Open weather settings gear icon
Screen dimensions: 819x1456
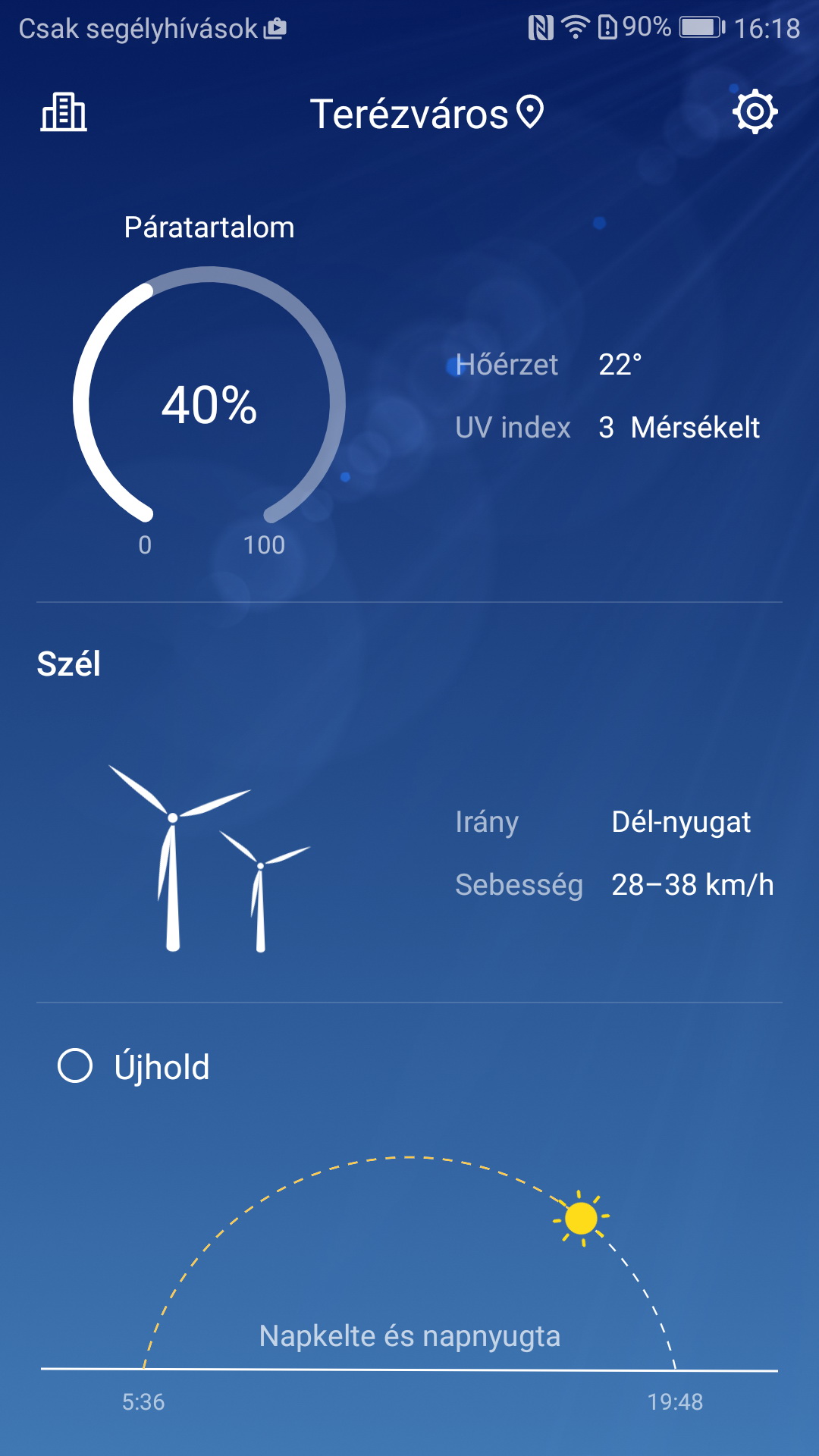coord(755,112)
